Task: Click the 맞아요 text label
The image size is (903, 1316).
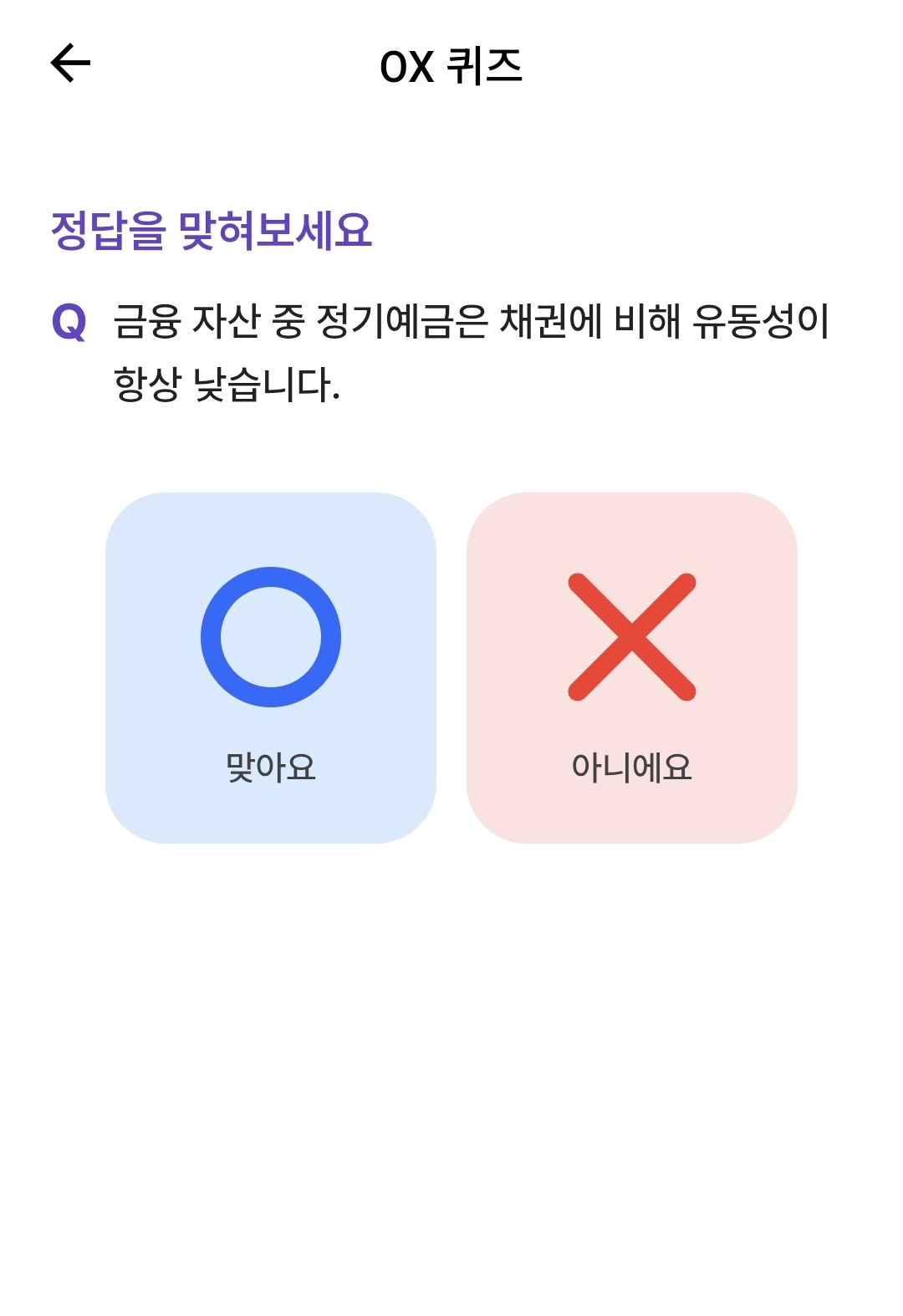Action: [269, 763]
